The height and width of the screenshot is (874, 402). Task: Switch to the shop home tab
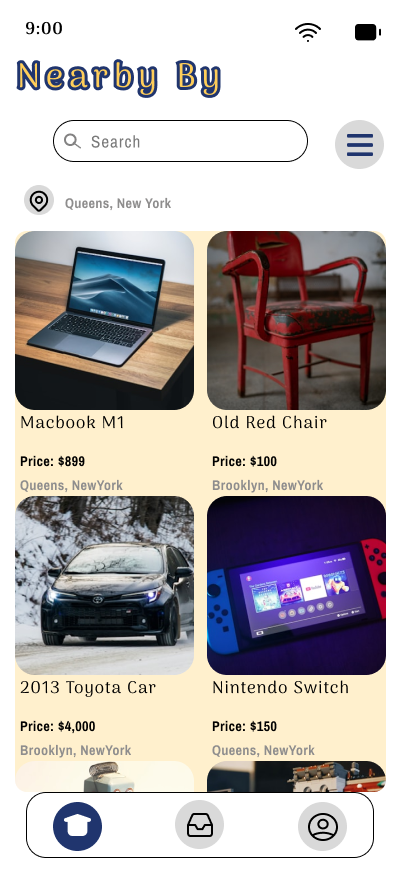[x=78, y=826]
